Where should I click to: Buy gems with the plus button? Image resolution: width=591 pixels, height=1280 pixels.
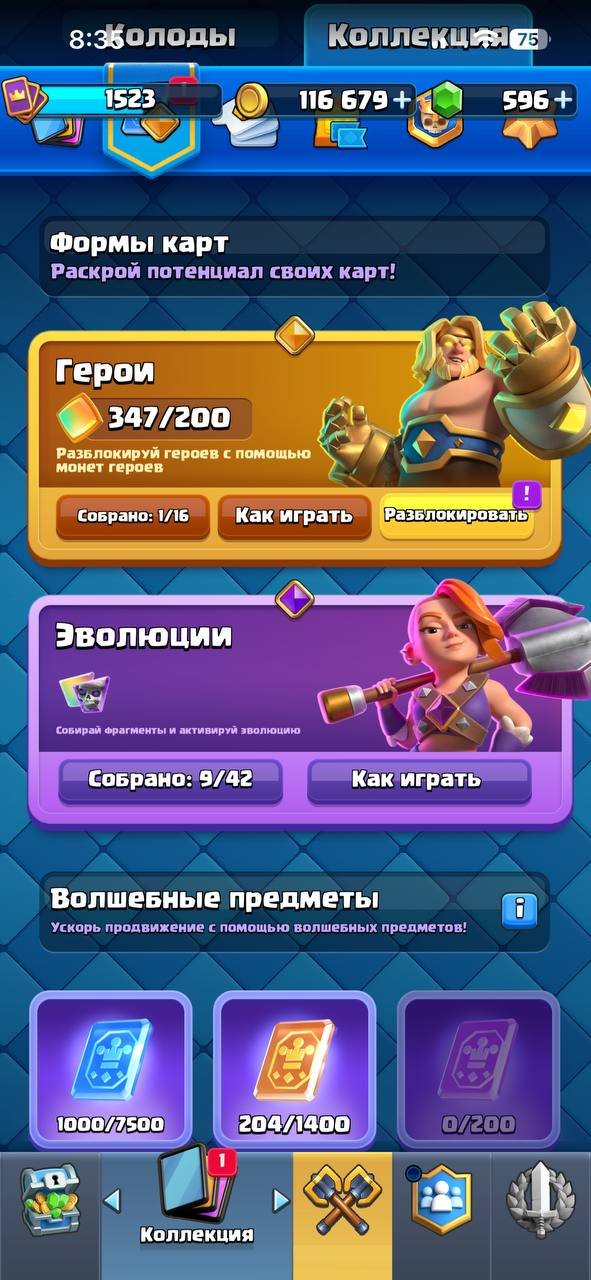[564, 99]
